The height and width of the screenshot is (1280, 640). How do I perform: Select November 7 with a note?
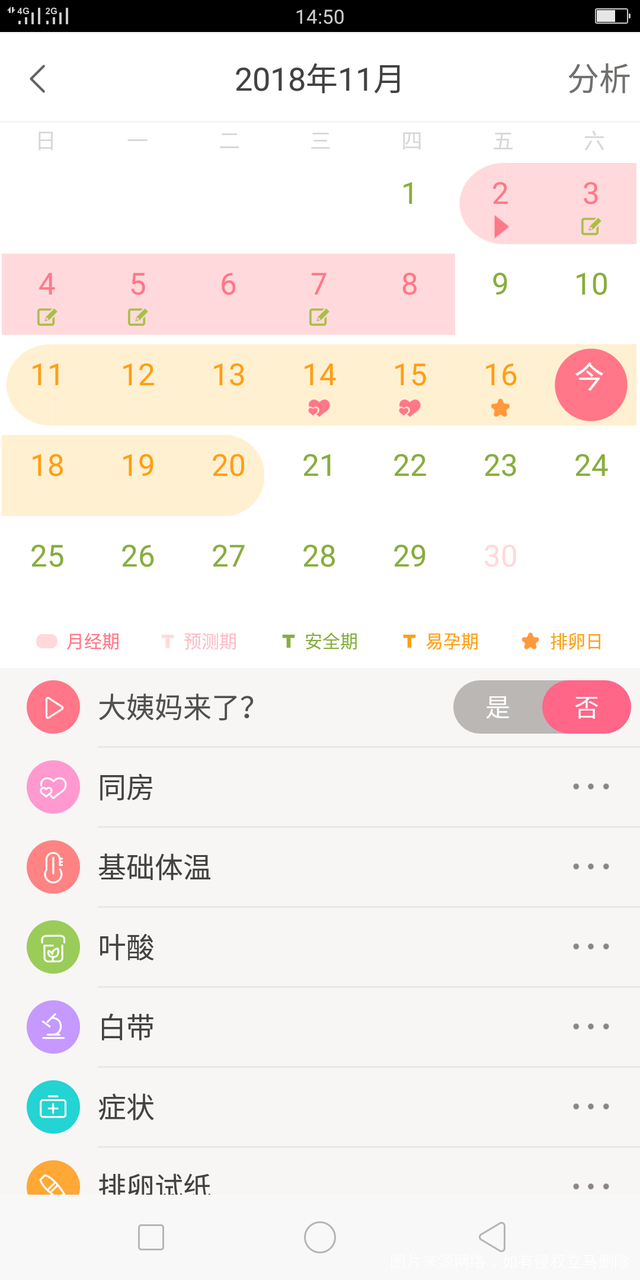click(x=319, y=295)
